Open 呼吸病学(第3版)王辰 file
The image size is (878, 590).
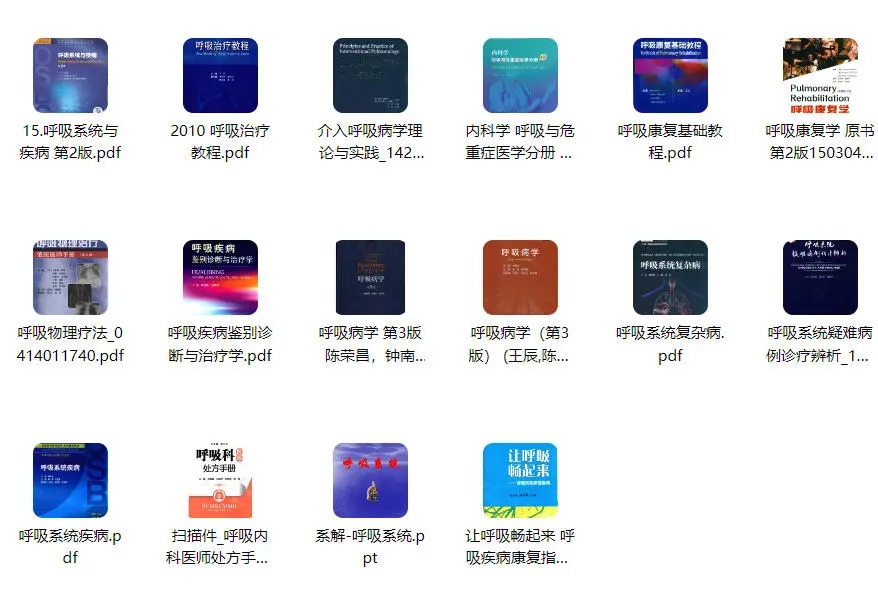click(520, 277)
